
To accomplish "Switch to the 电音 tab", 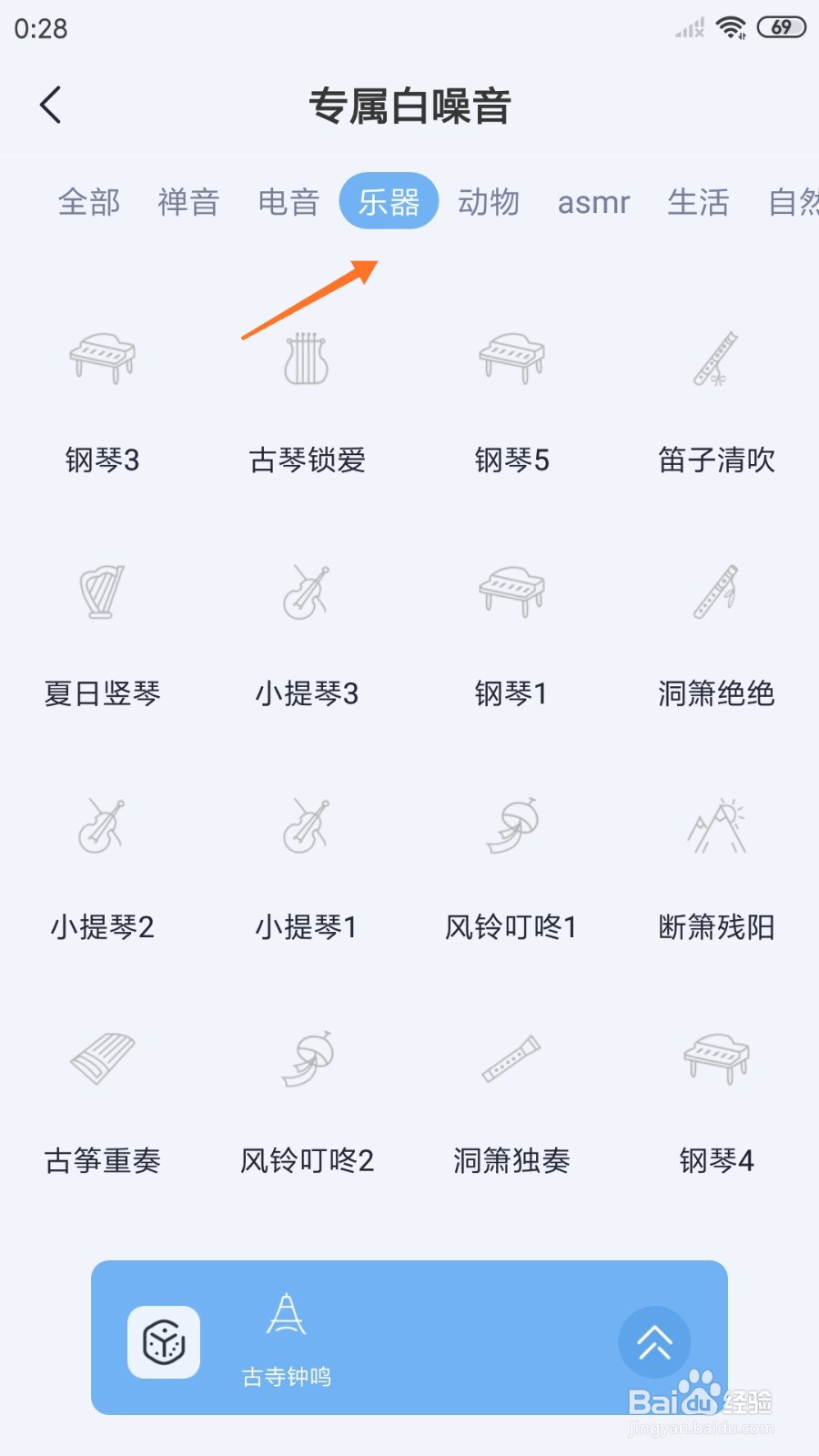I will tap(288, 202).
